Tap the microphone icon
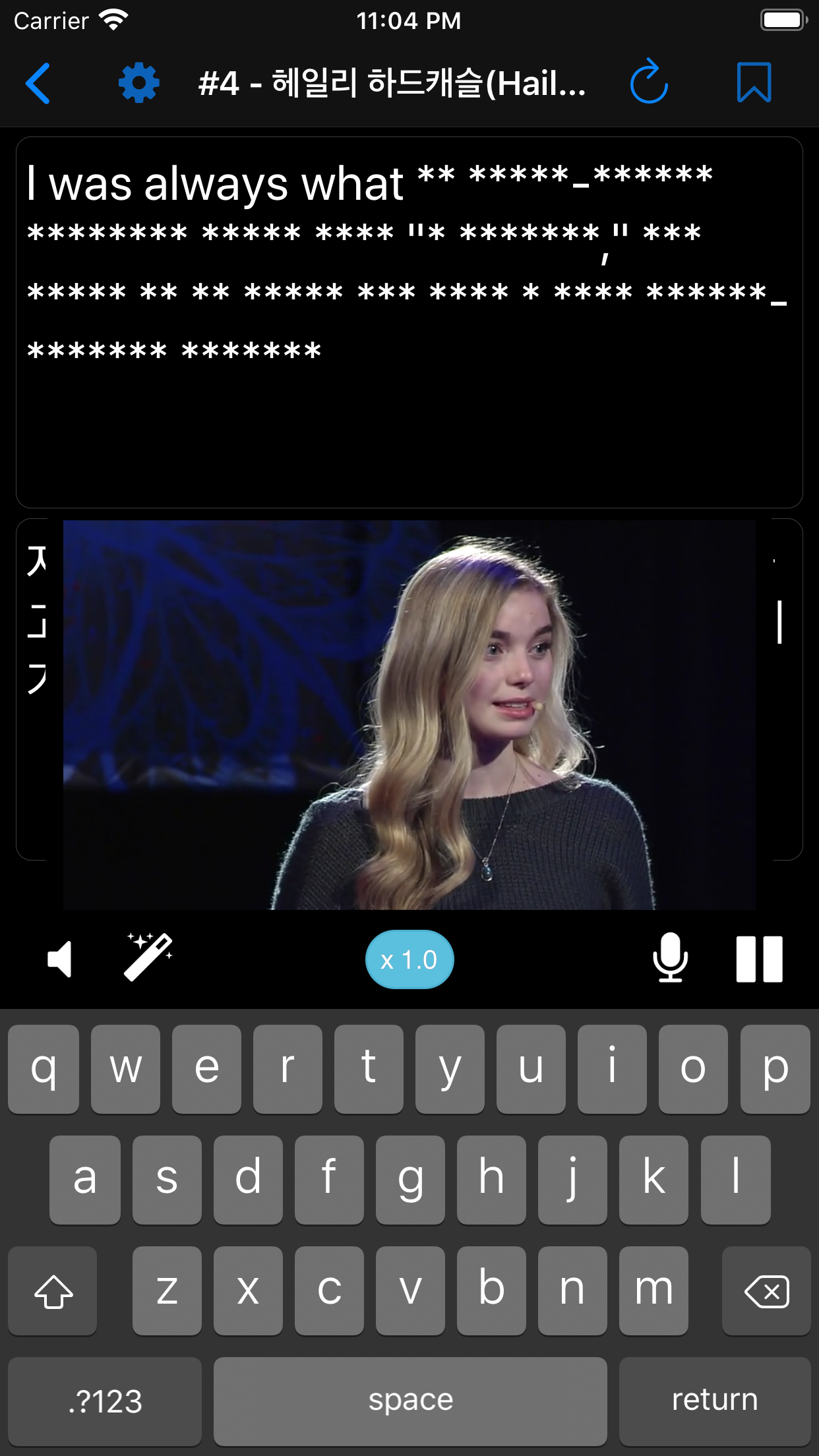 point(671,958)
